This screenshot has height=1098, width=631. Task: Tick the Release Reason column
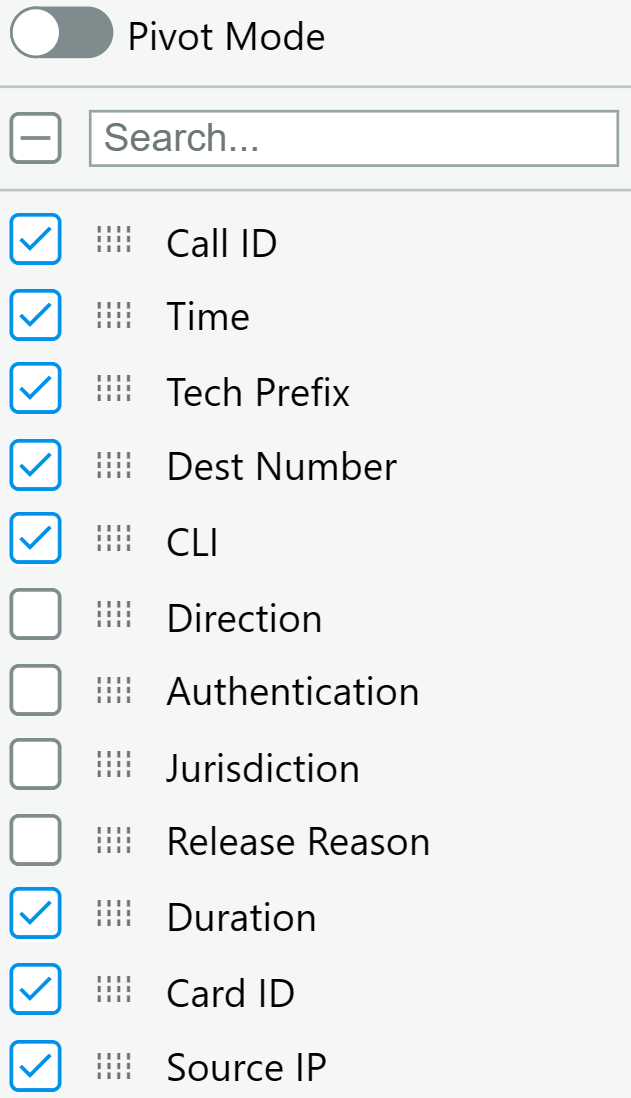pos(36,841)
